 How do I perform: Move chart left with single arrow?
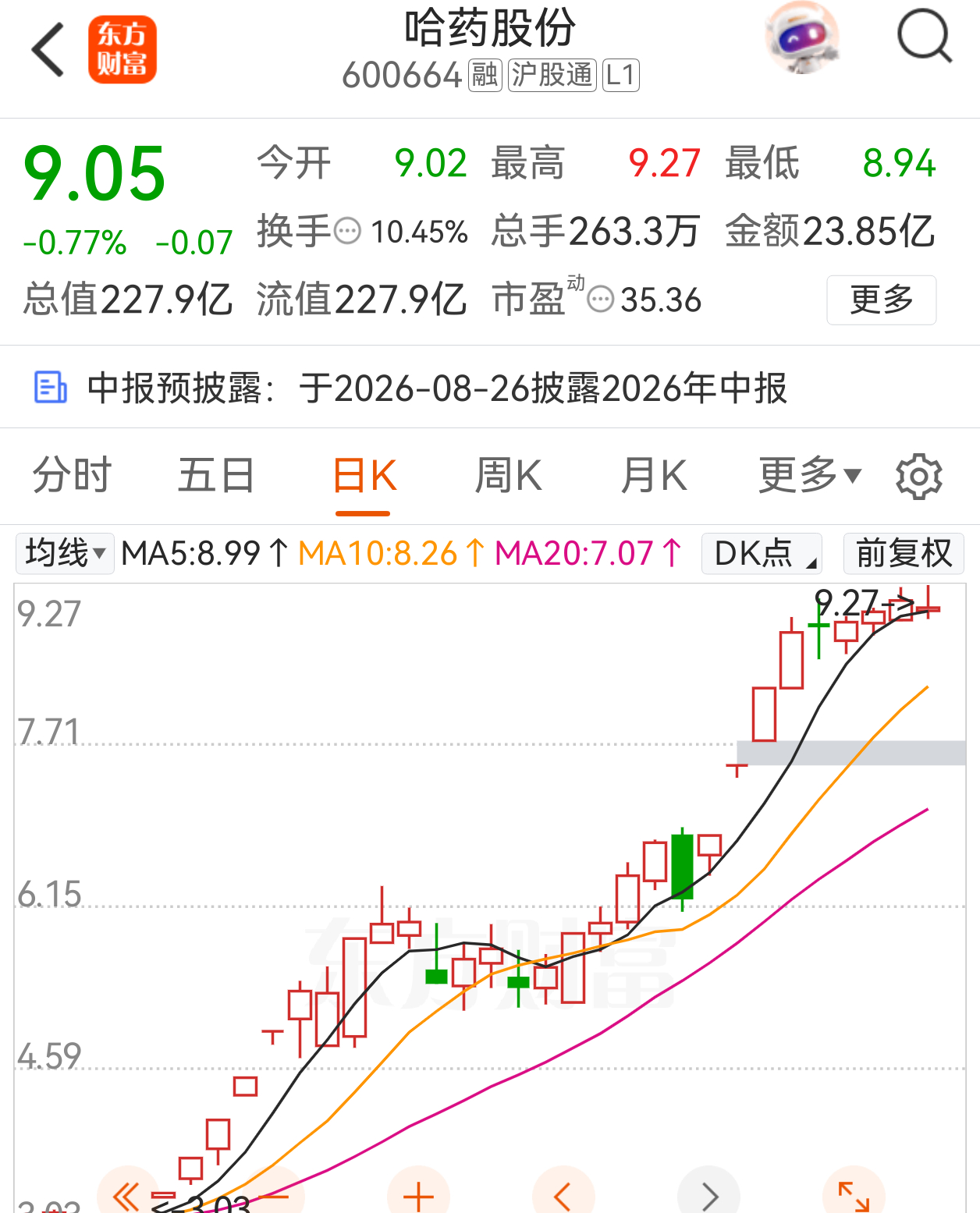point(563,1195)
